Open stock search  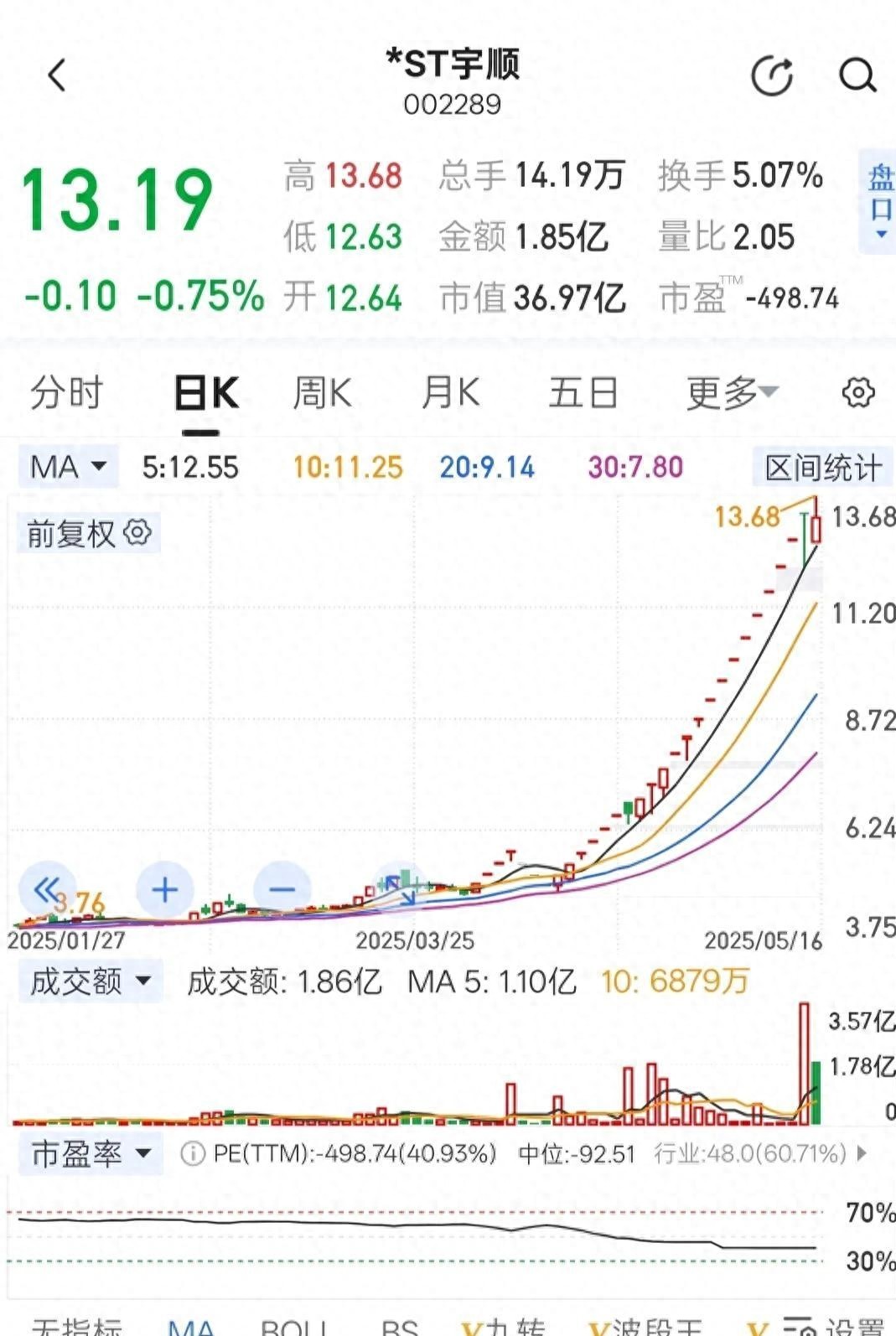857,76
